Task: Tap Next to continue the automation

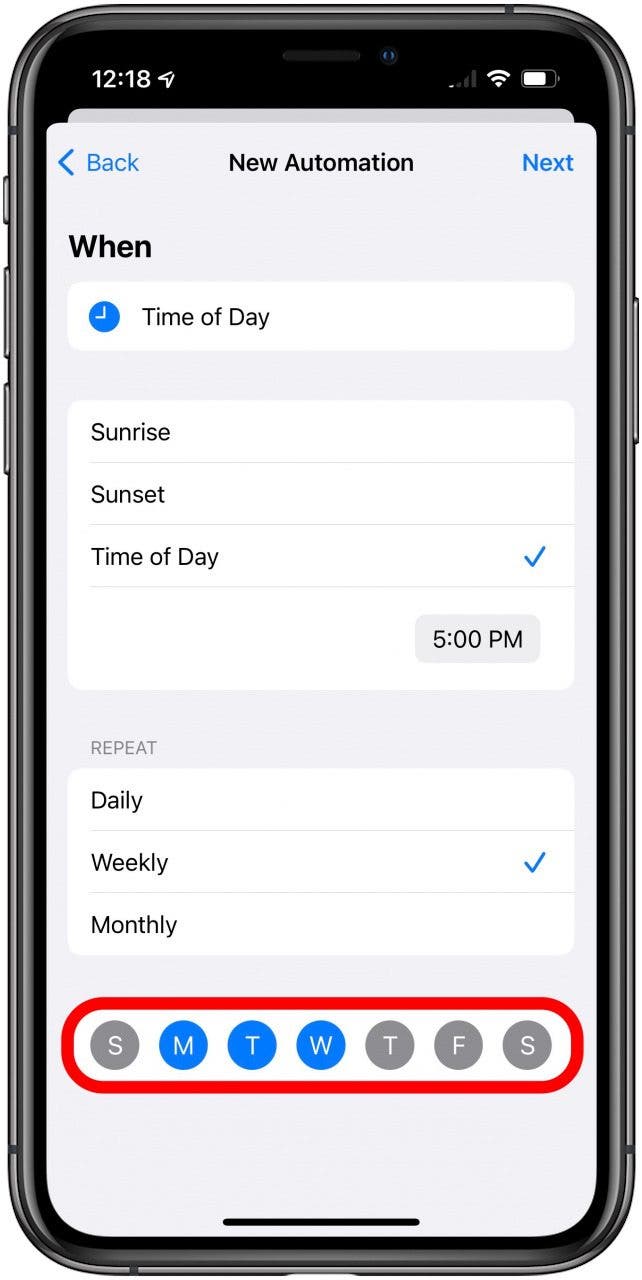Action: 547,163
